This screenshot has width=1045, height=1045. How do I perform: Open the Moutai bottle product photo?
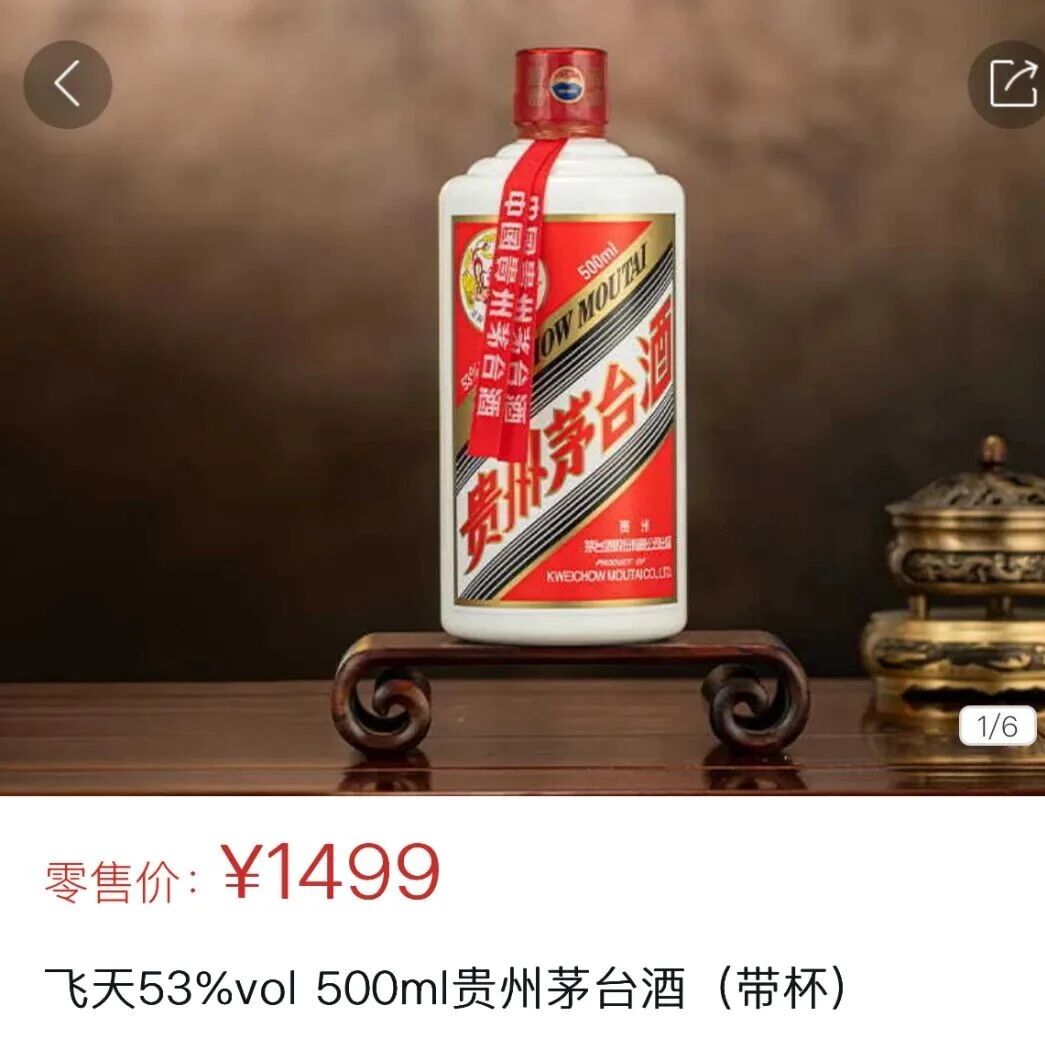(561, 400)
